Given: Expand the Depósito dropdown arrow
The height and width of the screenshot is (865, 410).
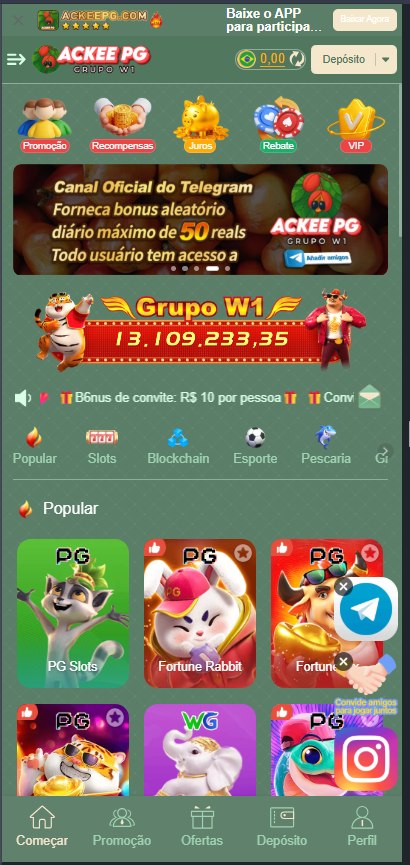Looking at the screenshot, I should (x=386, y=60).
